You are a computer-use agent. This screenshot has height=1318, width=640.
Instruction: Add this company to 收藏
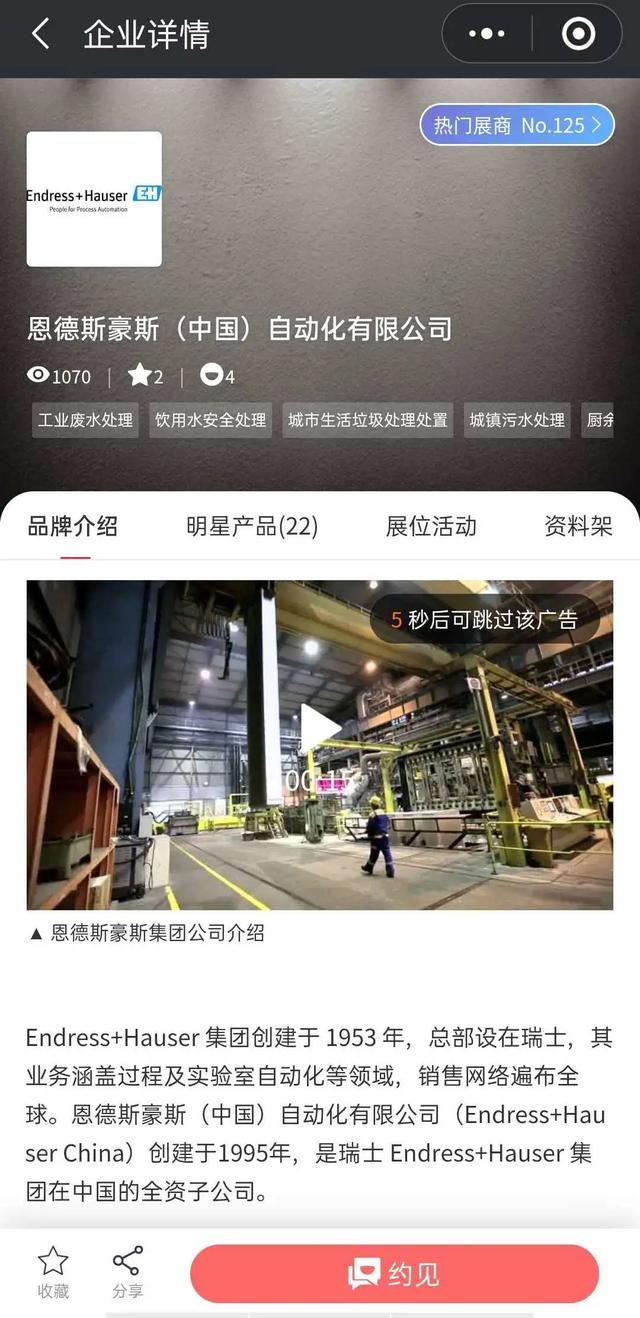53,1271
